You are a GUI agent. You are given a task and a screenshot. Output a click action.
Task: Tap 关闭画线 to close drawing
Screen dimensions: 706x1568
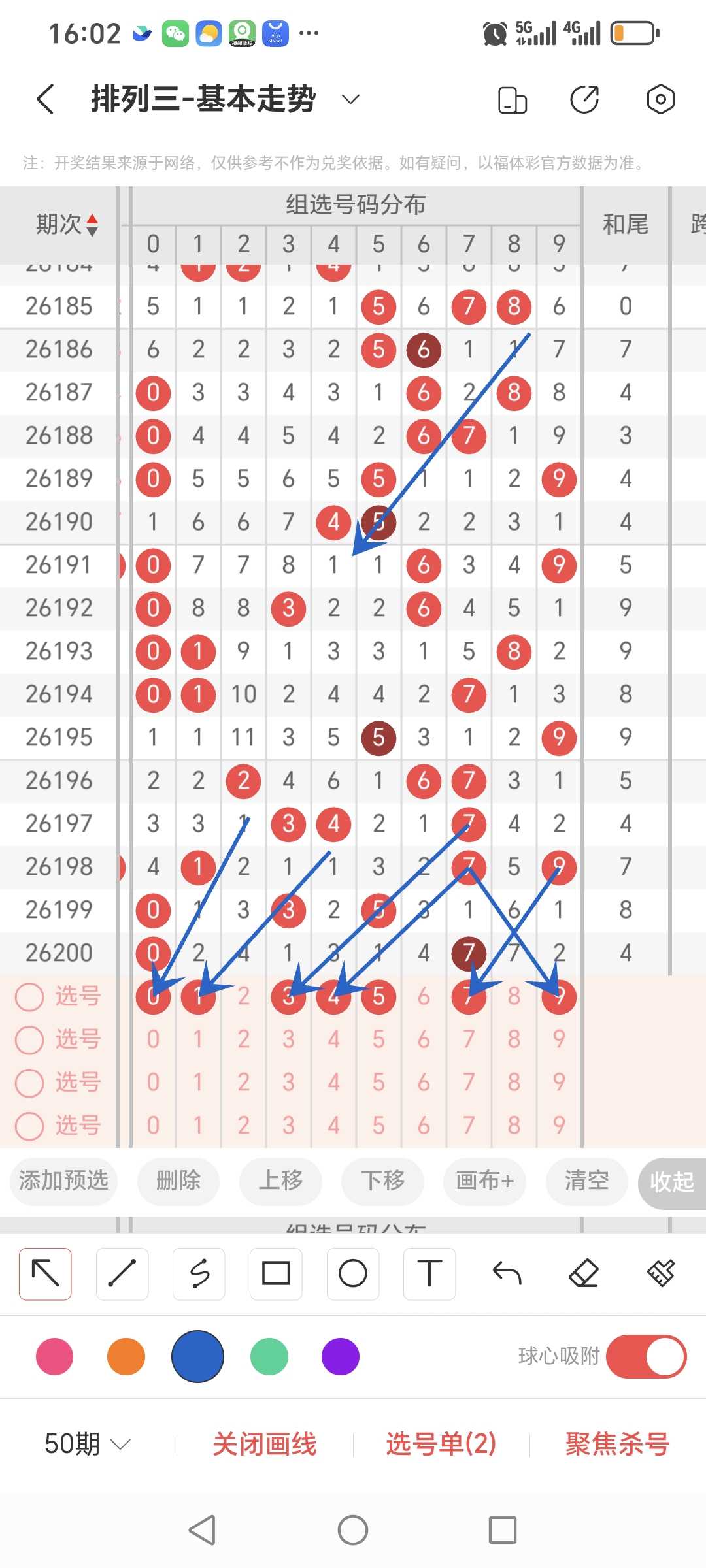pyautogui.click(x=264, y=1444)
